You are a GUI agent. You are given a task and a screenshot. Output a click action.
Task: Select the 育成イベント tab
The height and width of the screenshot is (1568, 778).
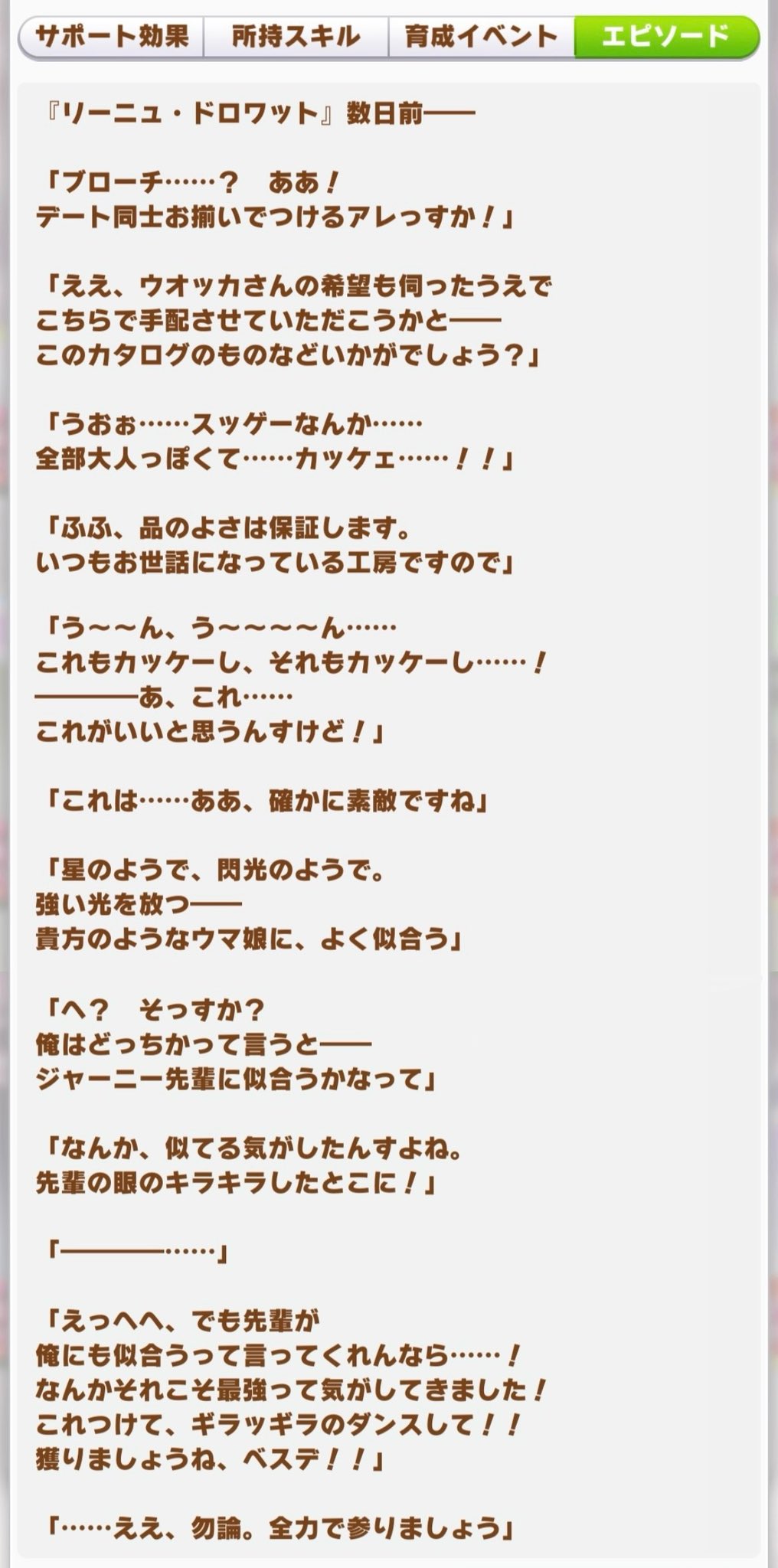(x=482, y=37)
